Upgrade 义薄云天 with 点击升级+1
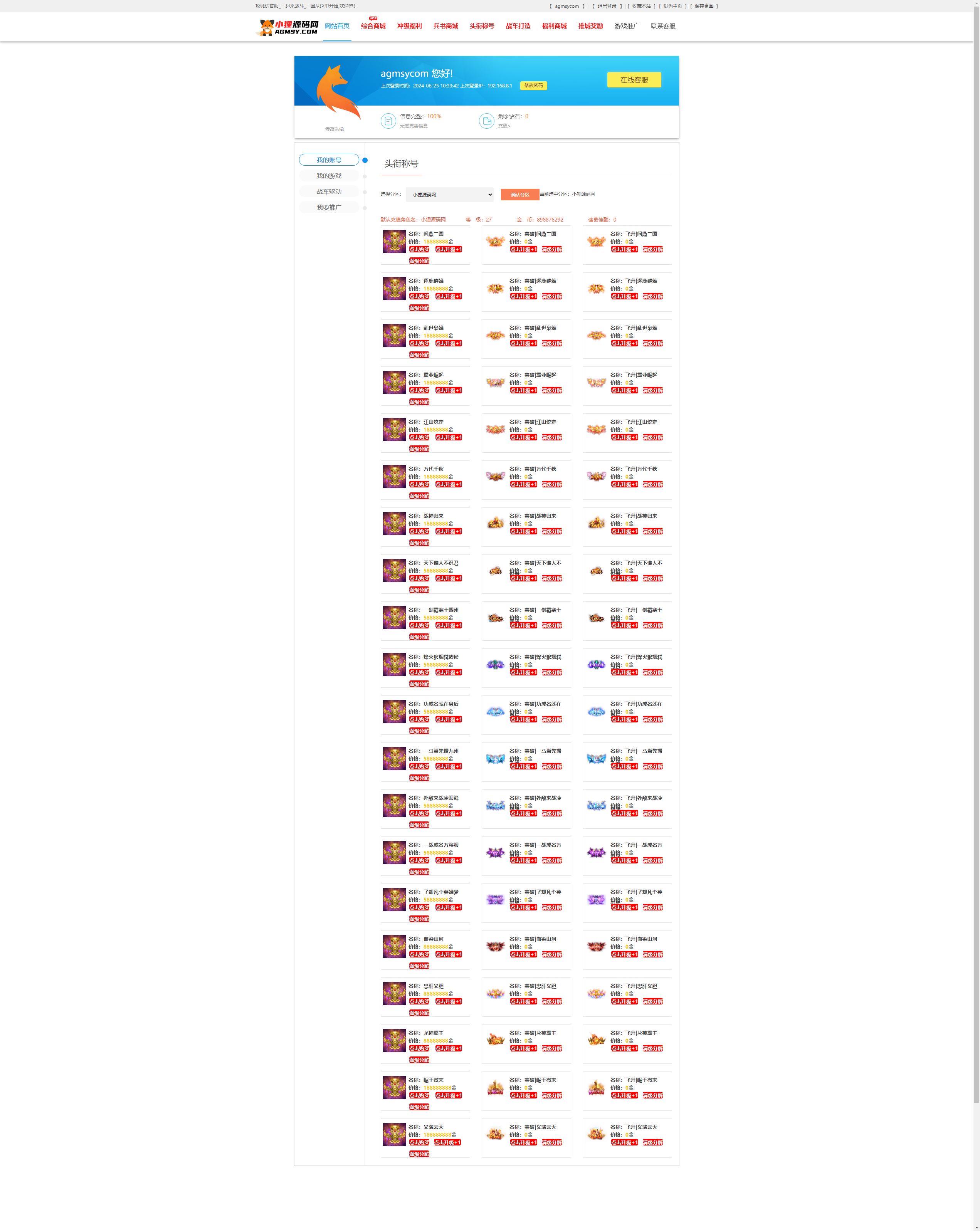Image resolution: width=980 pixels, height=1231 pixels. tap(447, 1142)
